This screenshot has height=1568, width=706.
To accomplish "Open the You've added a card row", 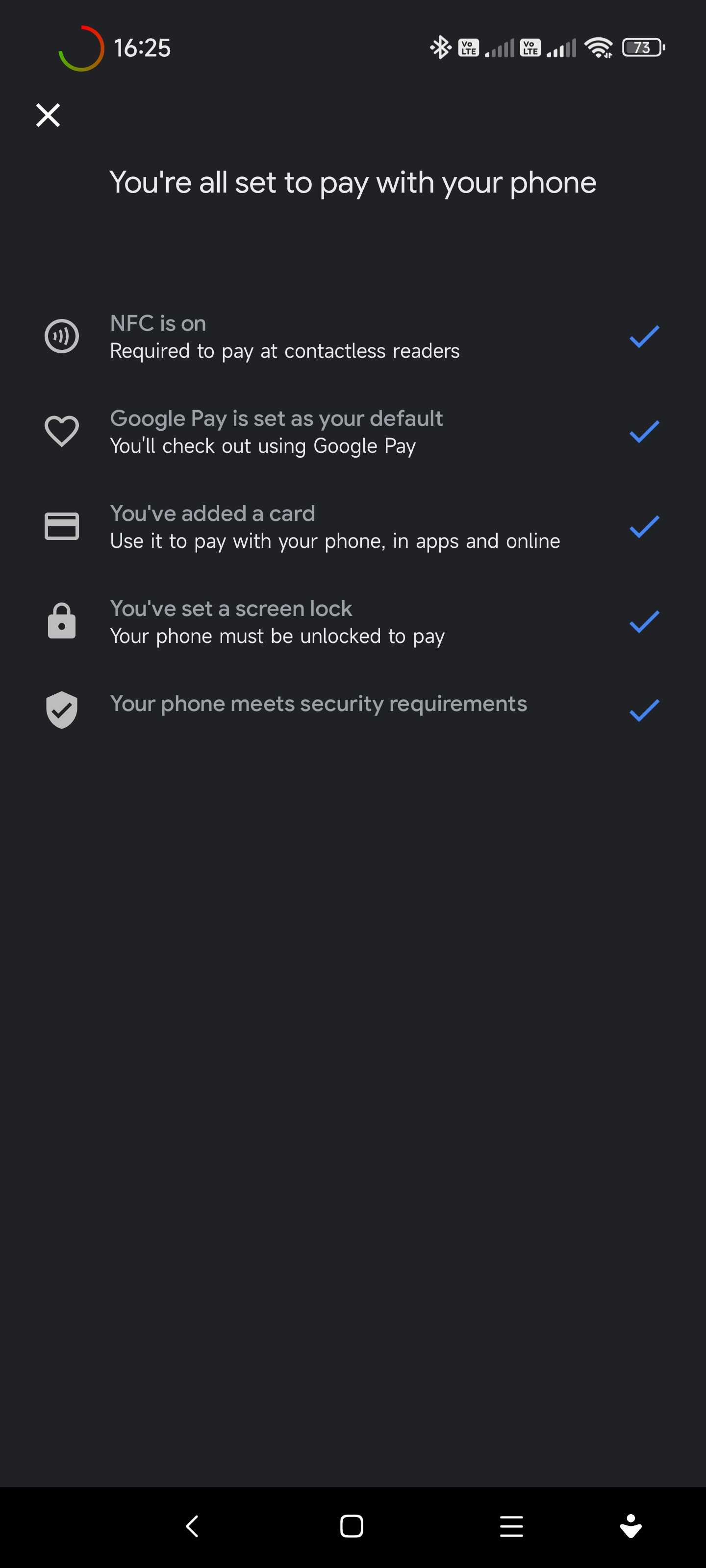I will [353, 527].
